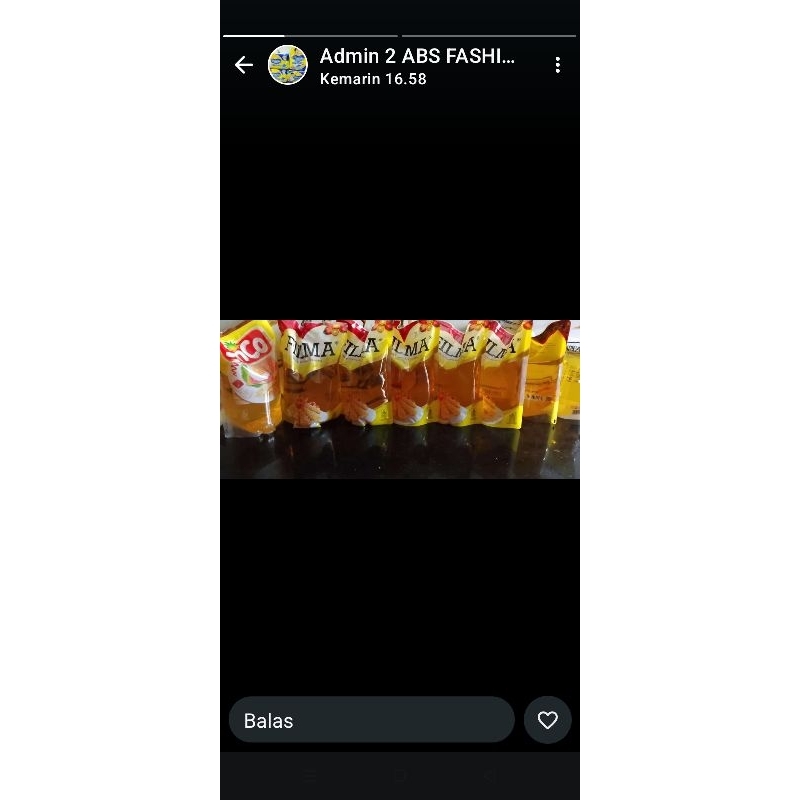Go back from the status view

pyautogui.click(x=244, y=65)
